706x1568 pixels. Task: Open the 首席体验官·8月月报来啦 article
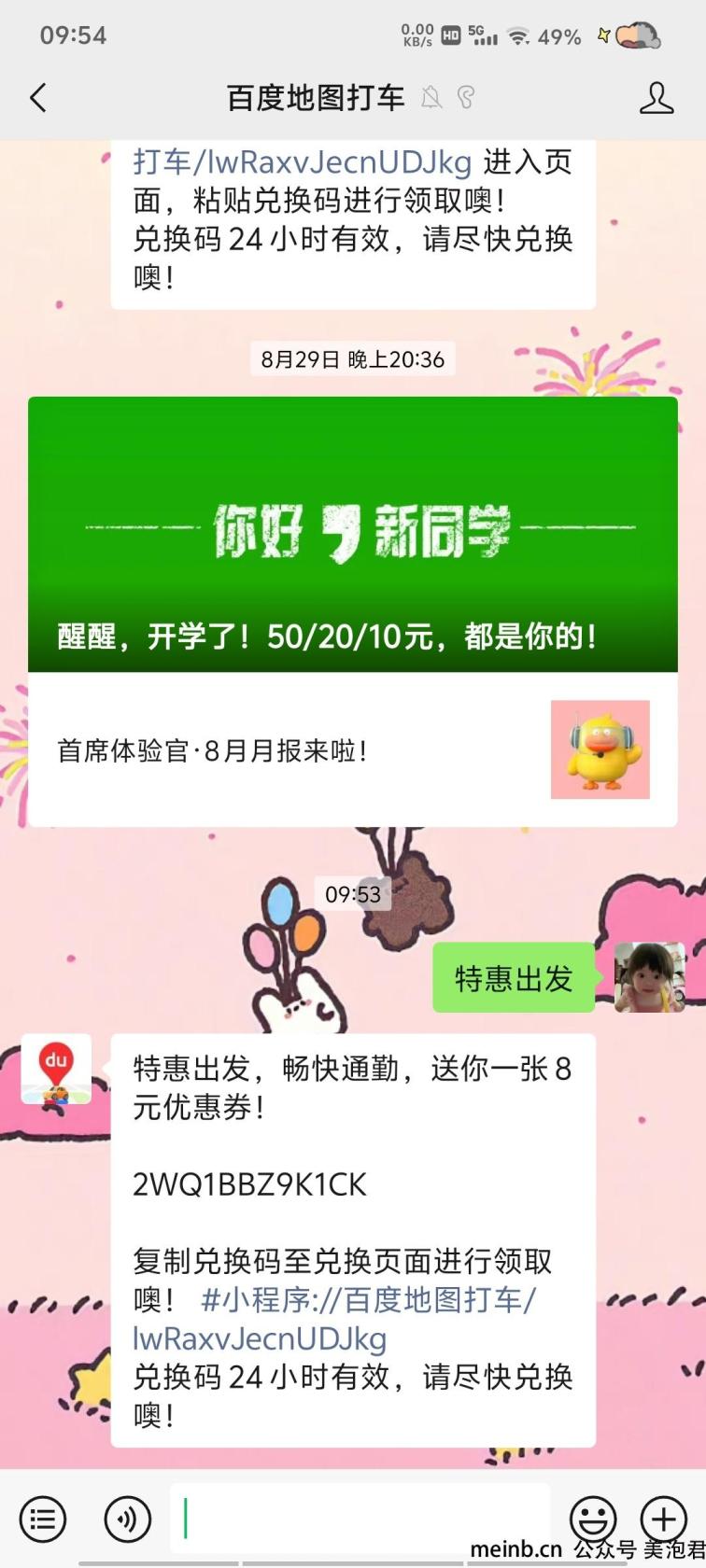point(353,749)
